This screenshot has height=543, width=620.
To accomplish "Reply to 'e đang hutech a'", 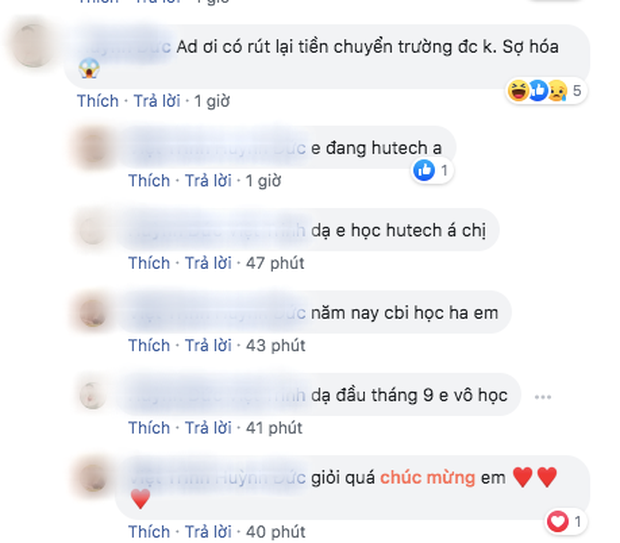I will tap(206, 180).
